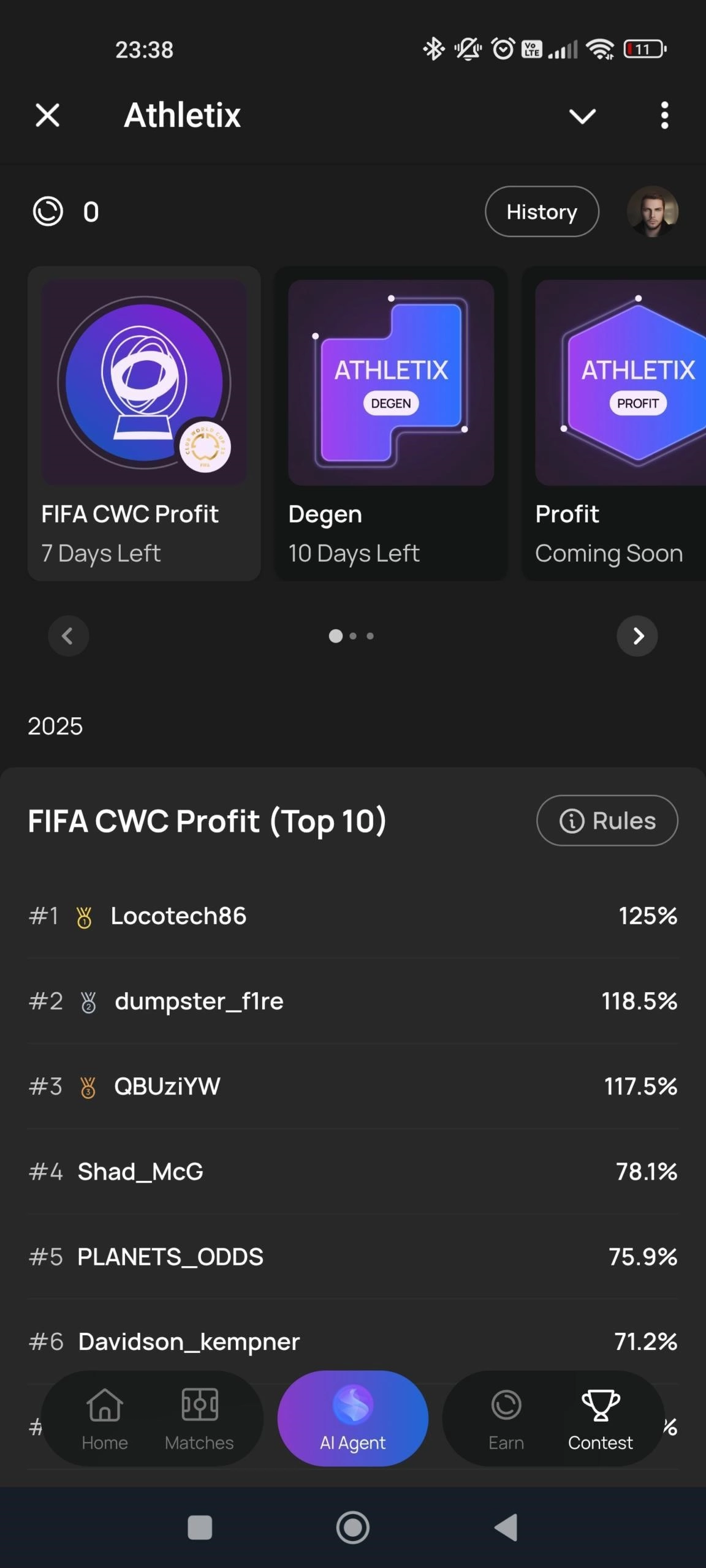
Task: Tap the Contest tab
Action: coord(601,1419)
